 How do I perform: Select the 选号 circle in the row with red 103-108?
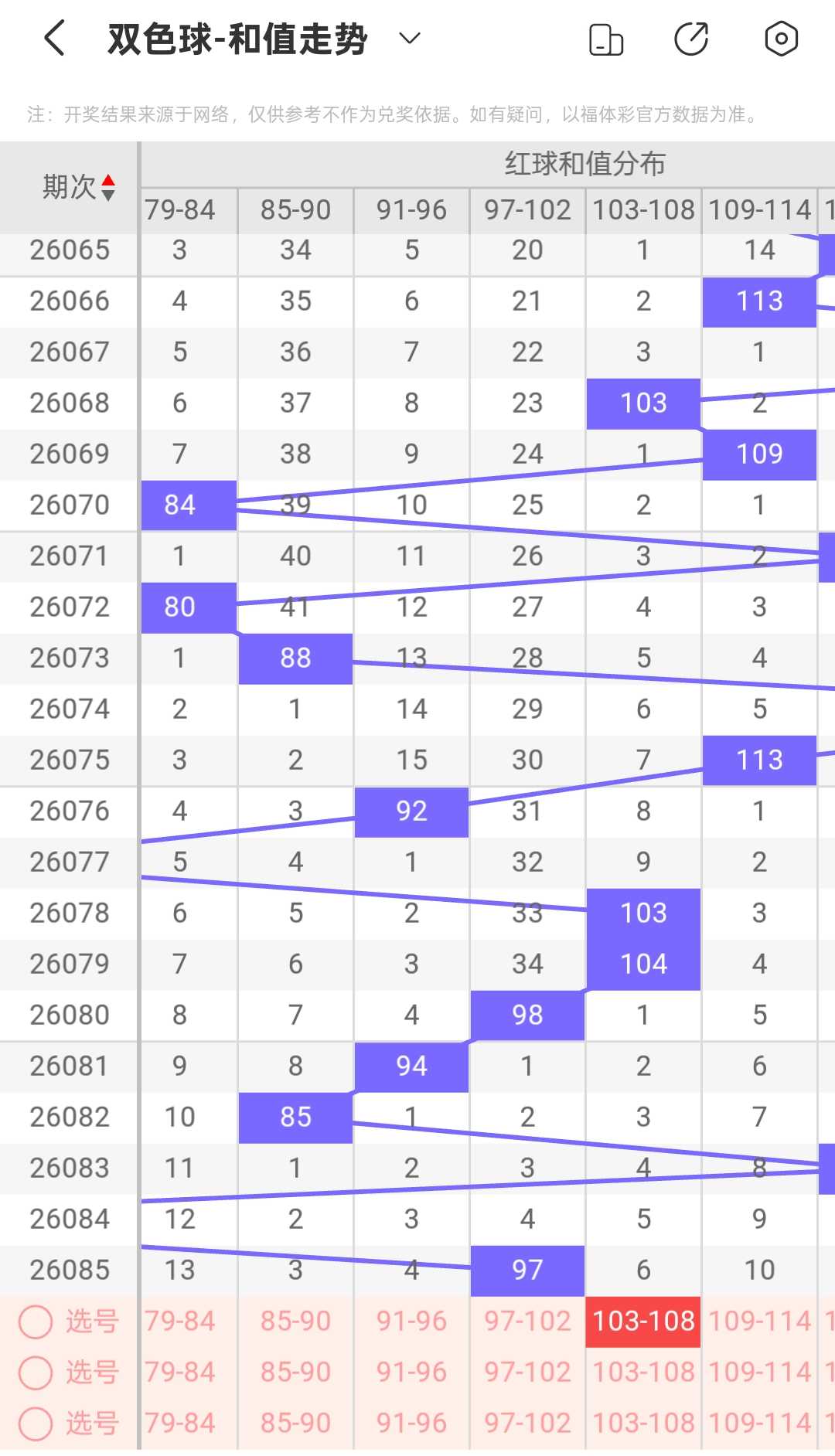pos(36,1322)
